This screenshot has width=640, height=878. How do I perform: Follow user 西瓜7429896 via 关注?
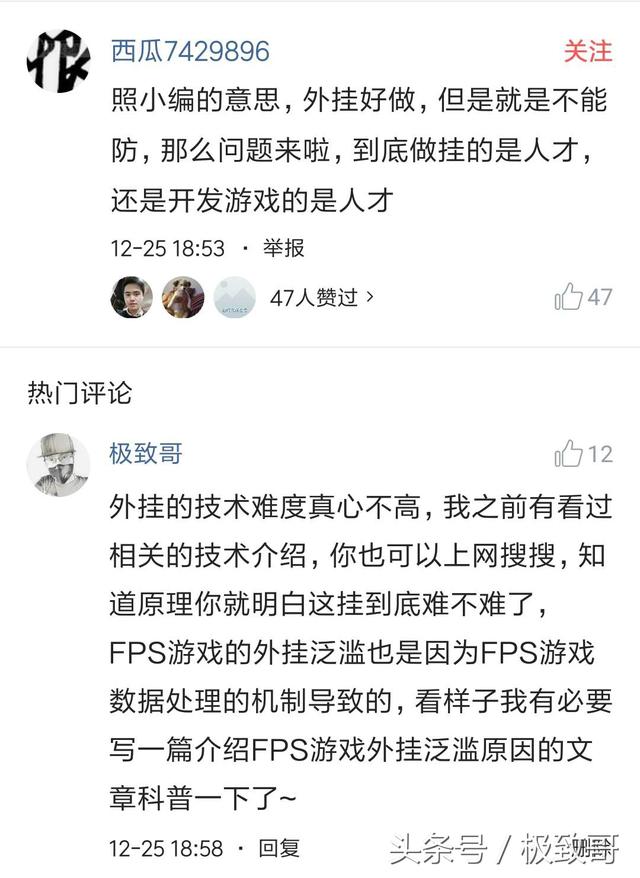tap(587, 51)
